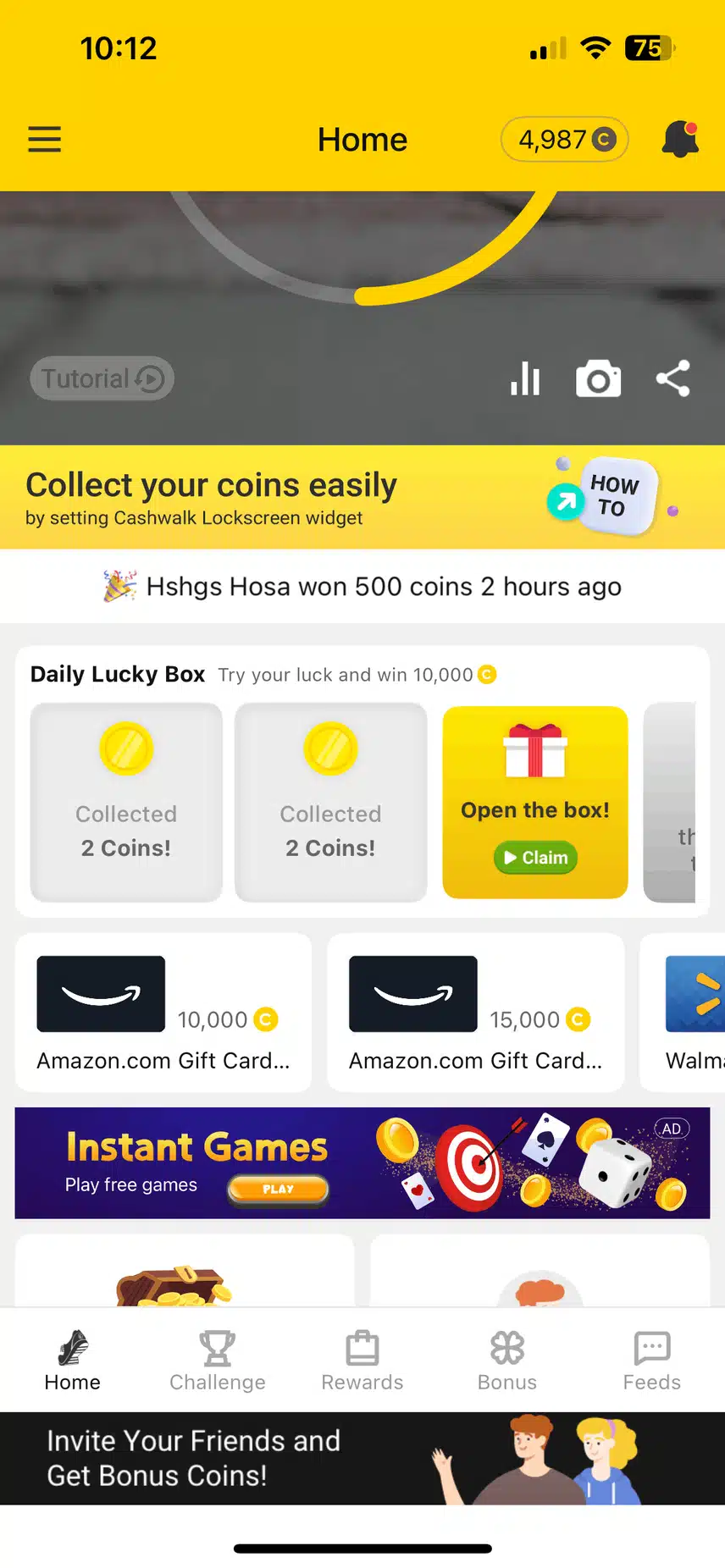Switch to the Challenge tab
Screen dimensions: 725x1568
point(218,1361)
